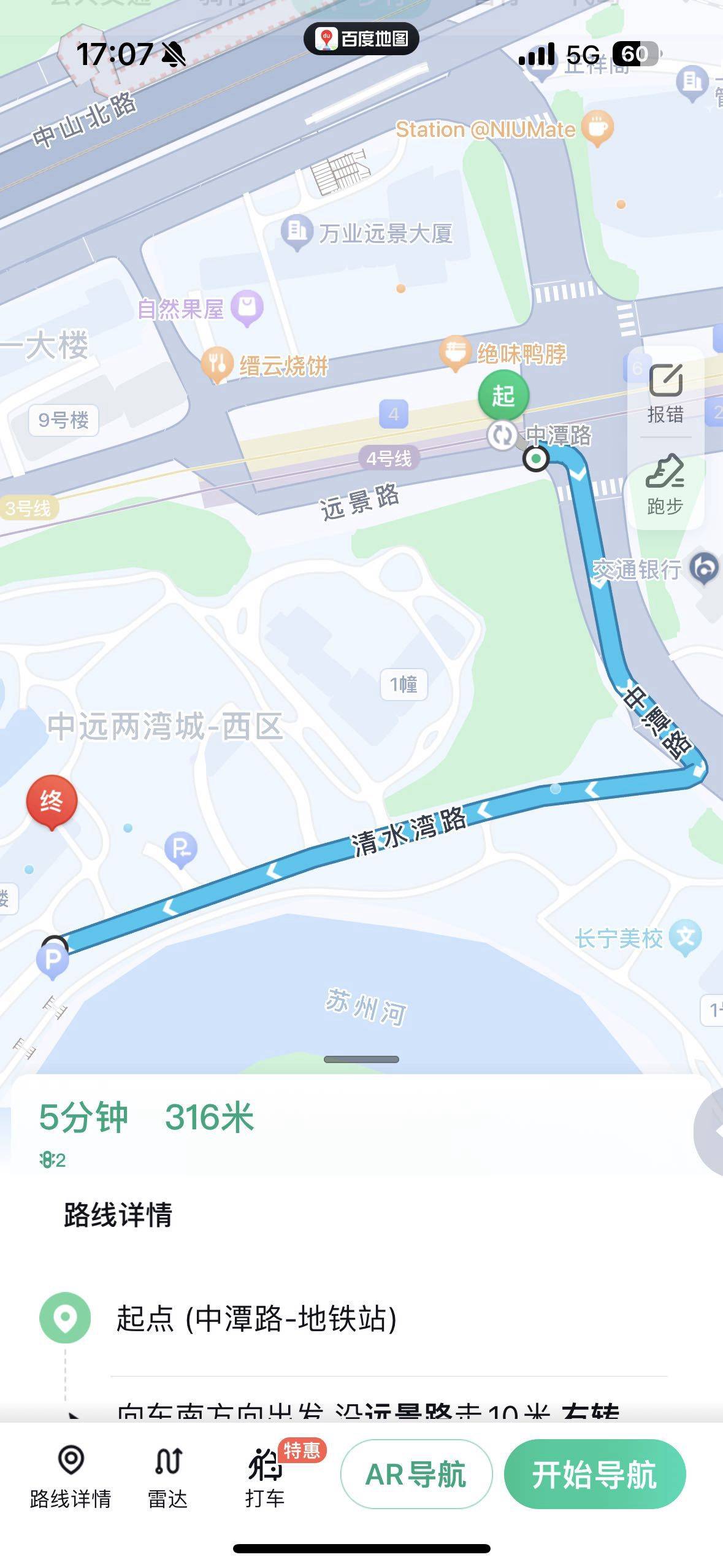Click the 自然果屋 shopping bag icon
Screen dimensions: 723x1568
click(245, 307)
